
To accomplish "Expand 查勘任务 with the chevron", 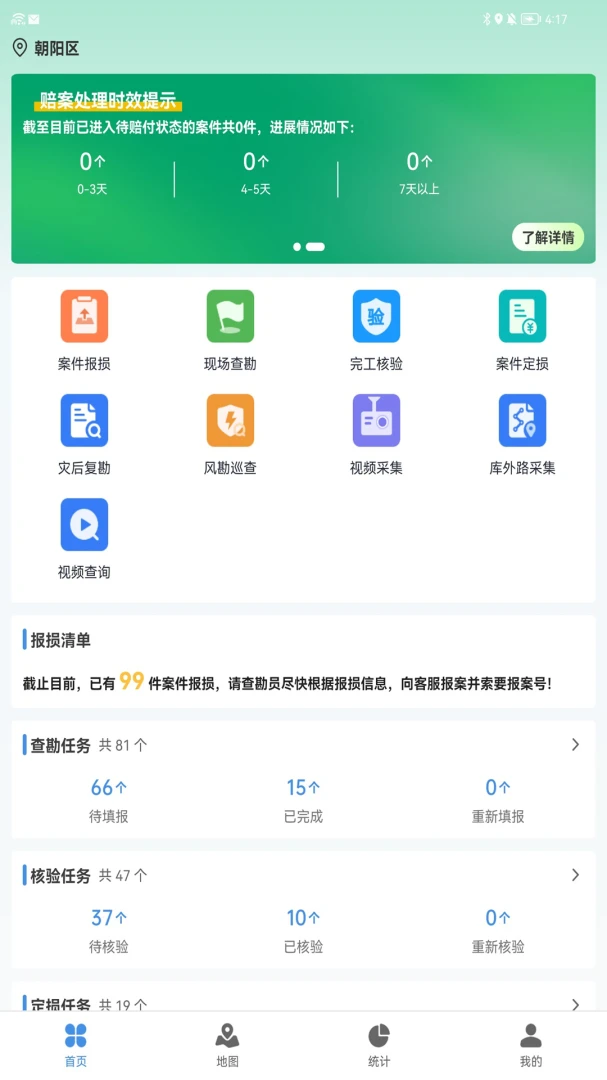I will [575, 745].
